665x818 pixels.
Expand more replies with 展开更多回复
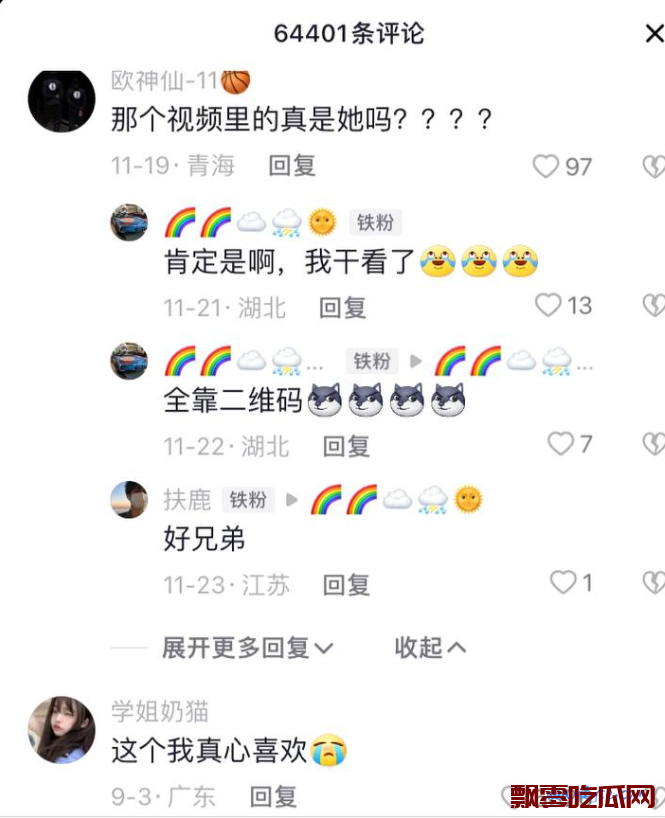[x=247, y=648]
